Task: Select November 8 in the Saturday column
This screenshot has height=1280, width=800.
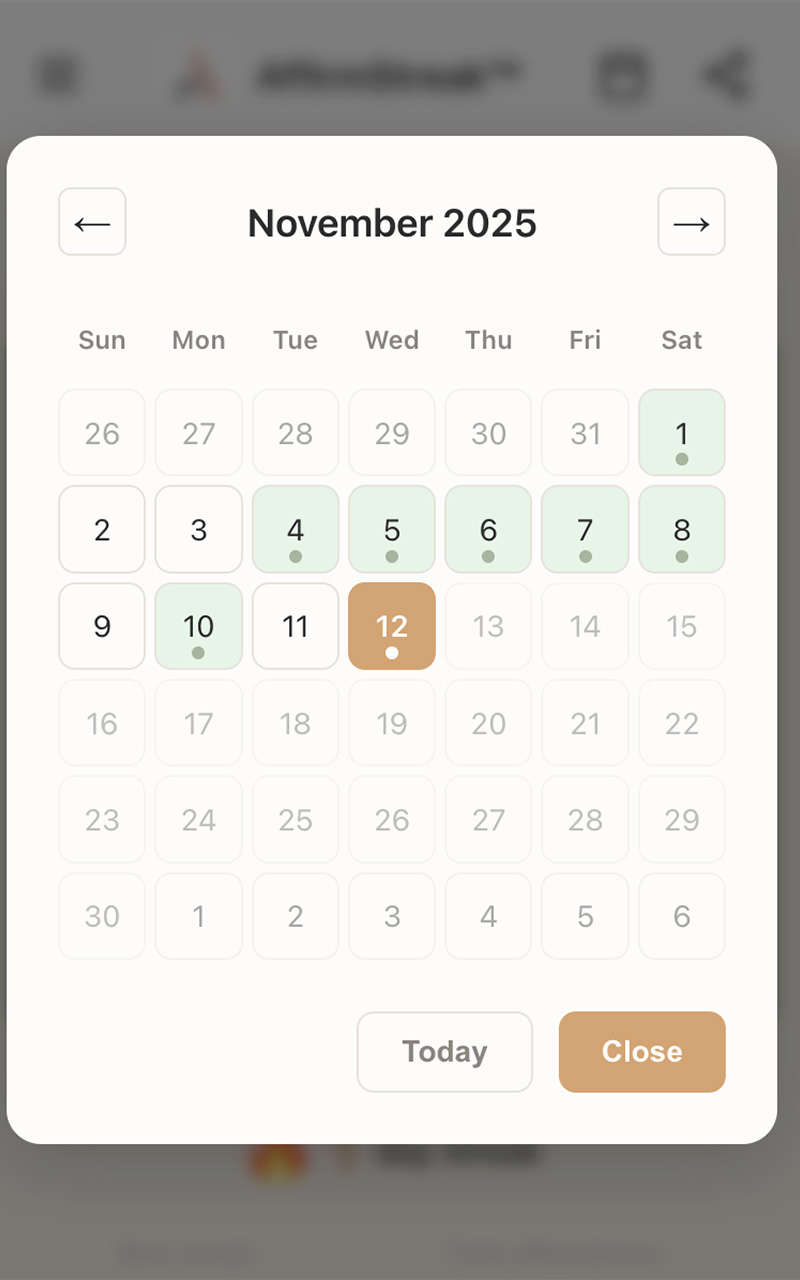Action: [681, 529]
